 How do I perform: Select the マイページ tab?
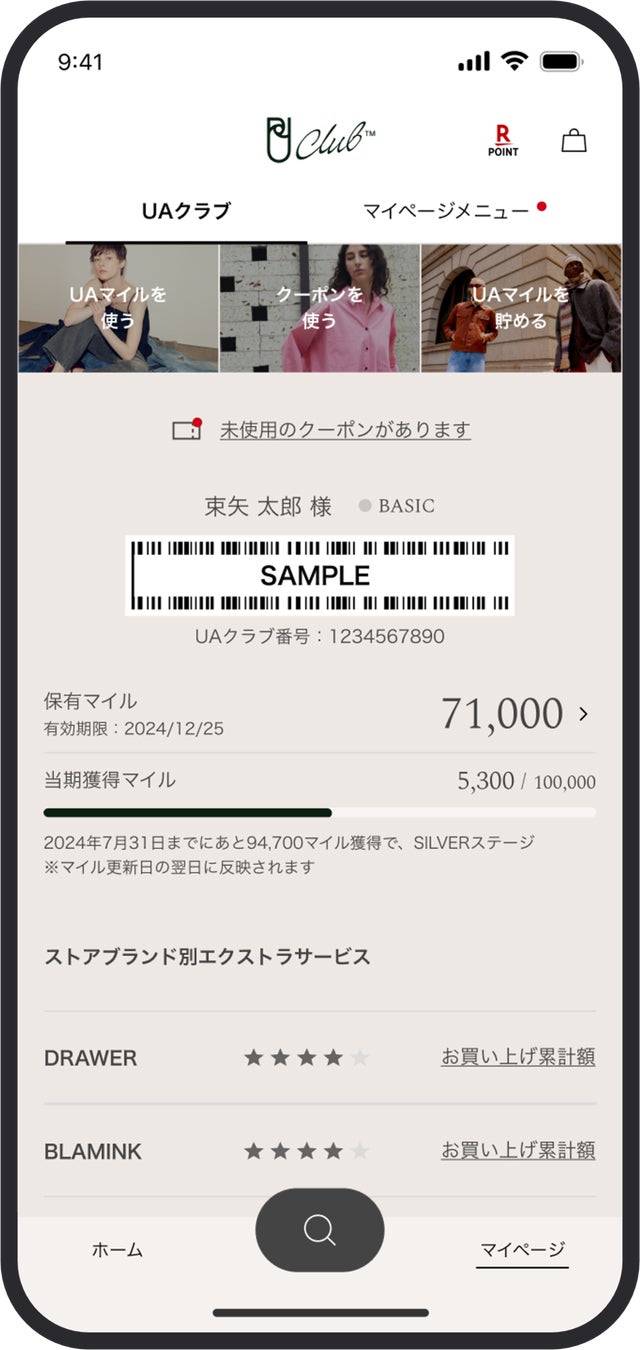coord(522,1250)
